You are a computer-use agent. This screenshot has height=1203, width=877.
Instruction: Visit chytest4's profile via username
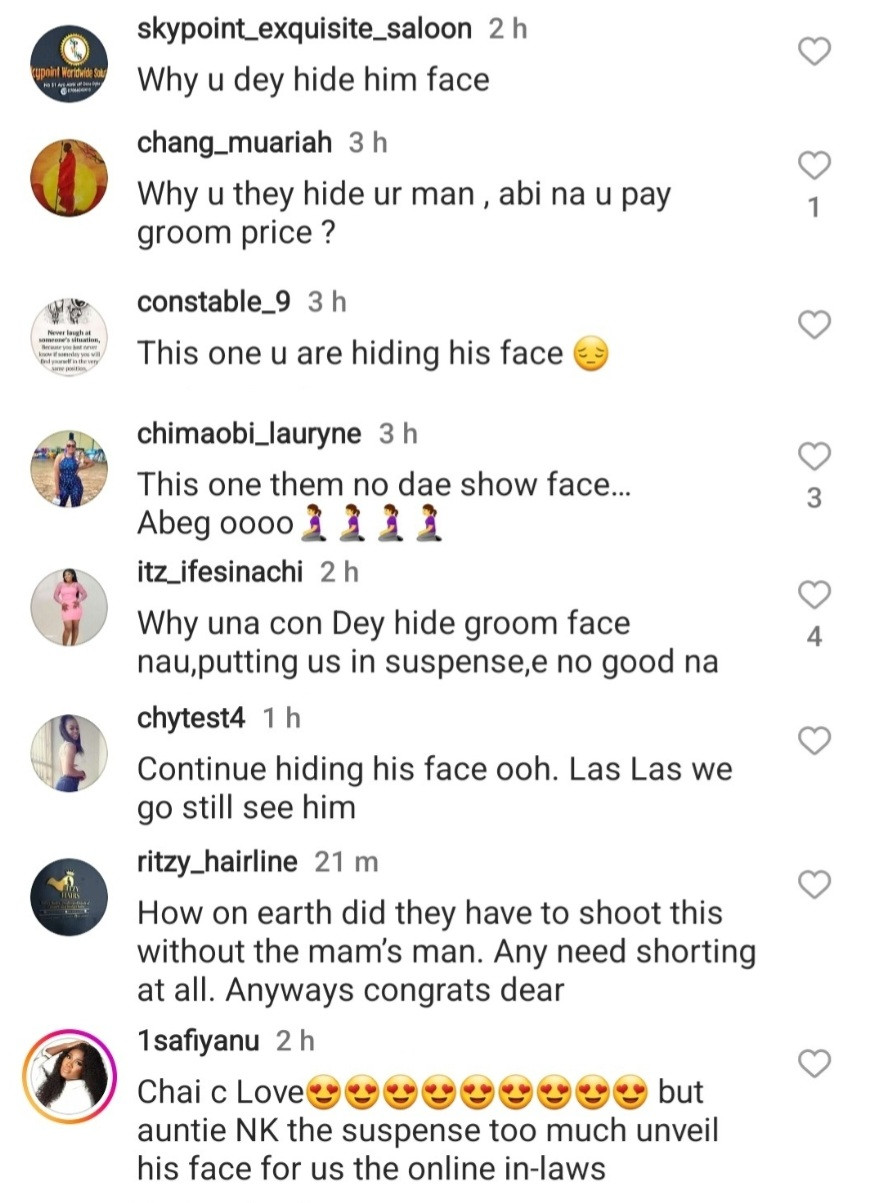pos(191,718)
